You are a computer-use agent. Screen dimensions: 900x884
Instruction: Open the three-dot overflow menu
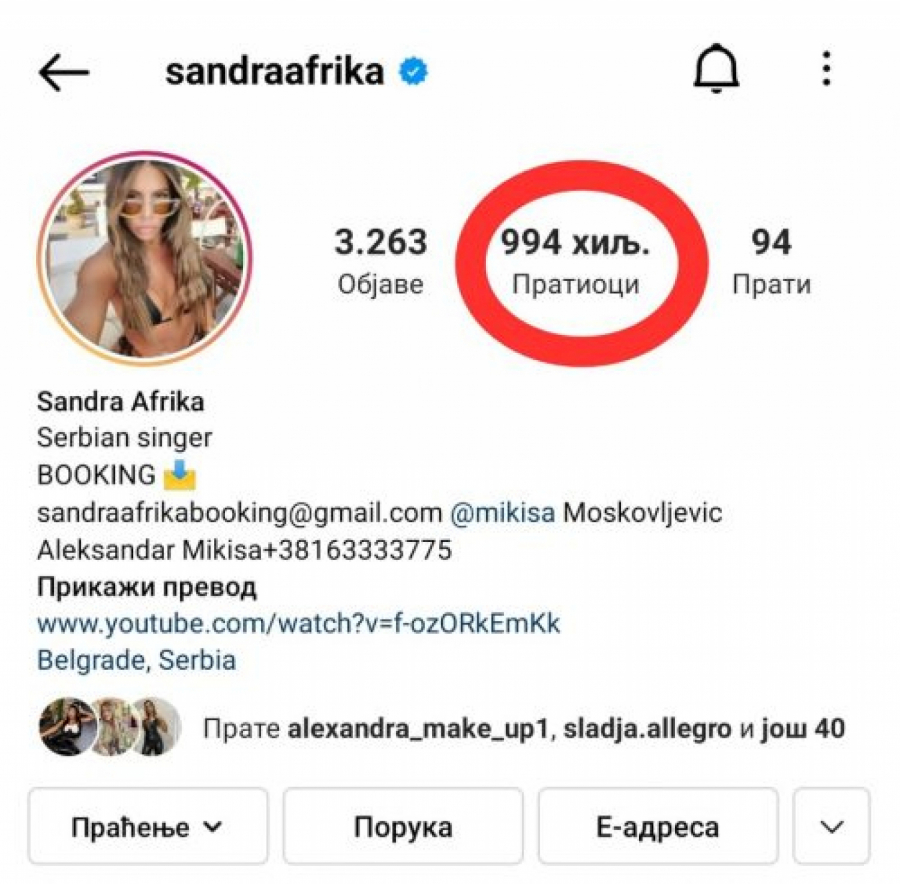(826, 69)
